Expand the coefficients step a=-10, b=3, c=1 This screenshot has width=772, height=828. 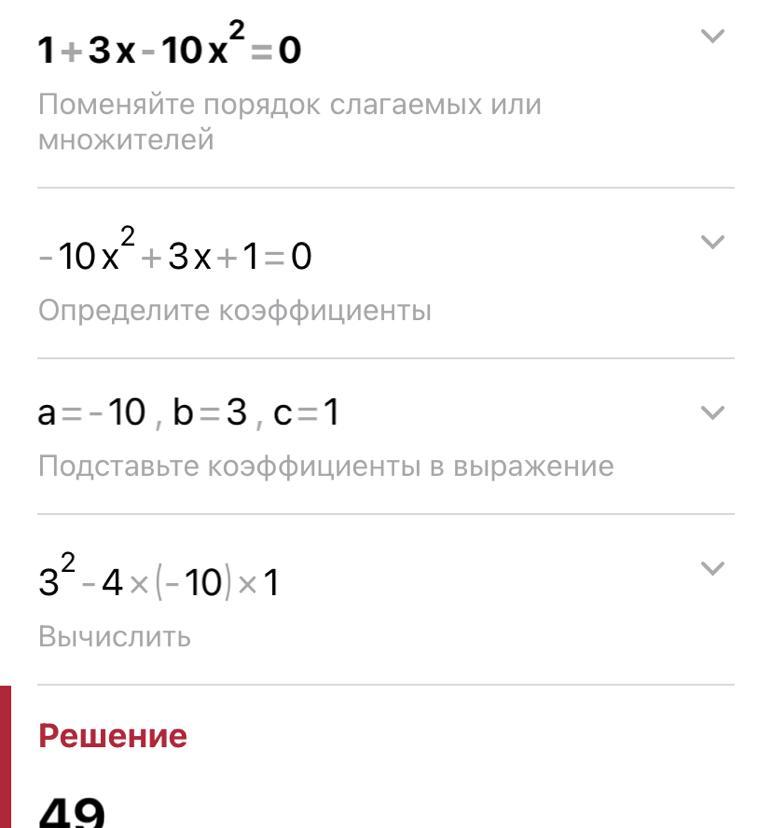pyautogui.click(x=712, y=412)
